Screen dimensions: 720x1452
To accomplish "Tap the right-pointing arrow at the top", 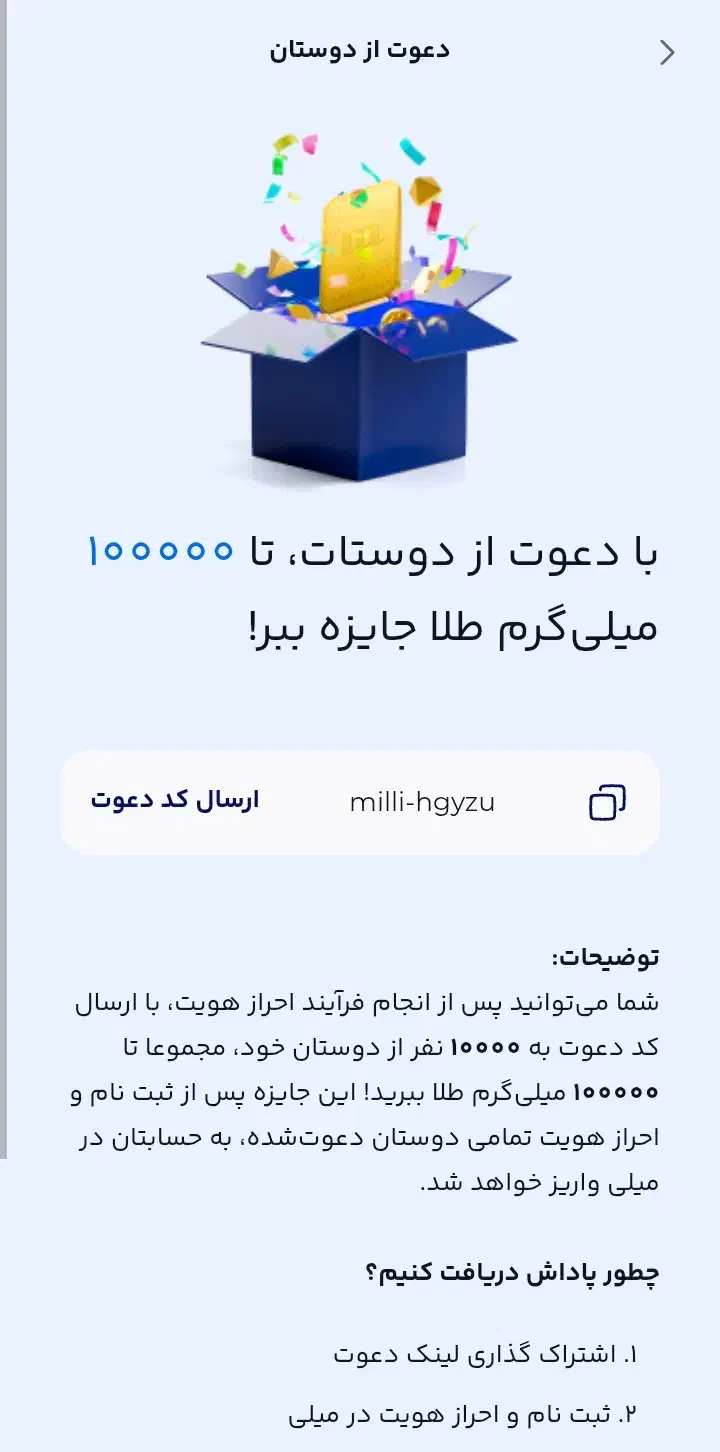I will [665, 51].
